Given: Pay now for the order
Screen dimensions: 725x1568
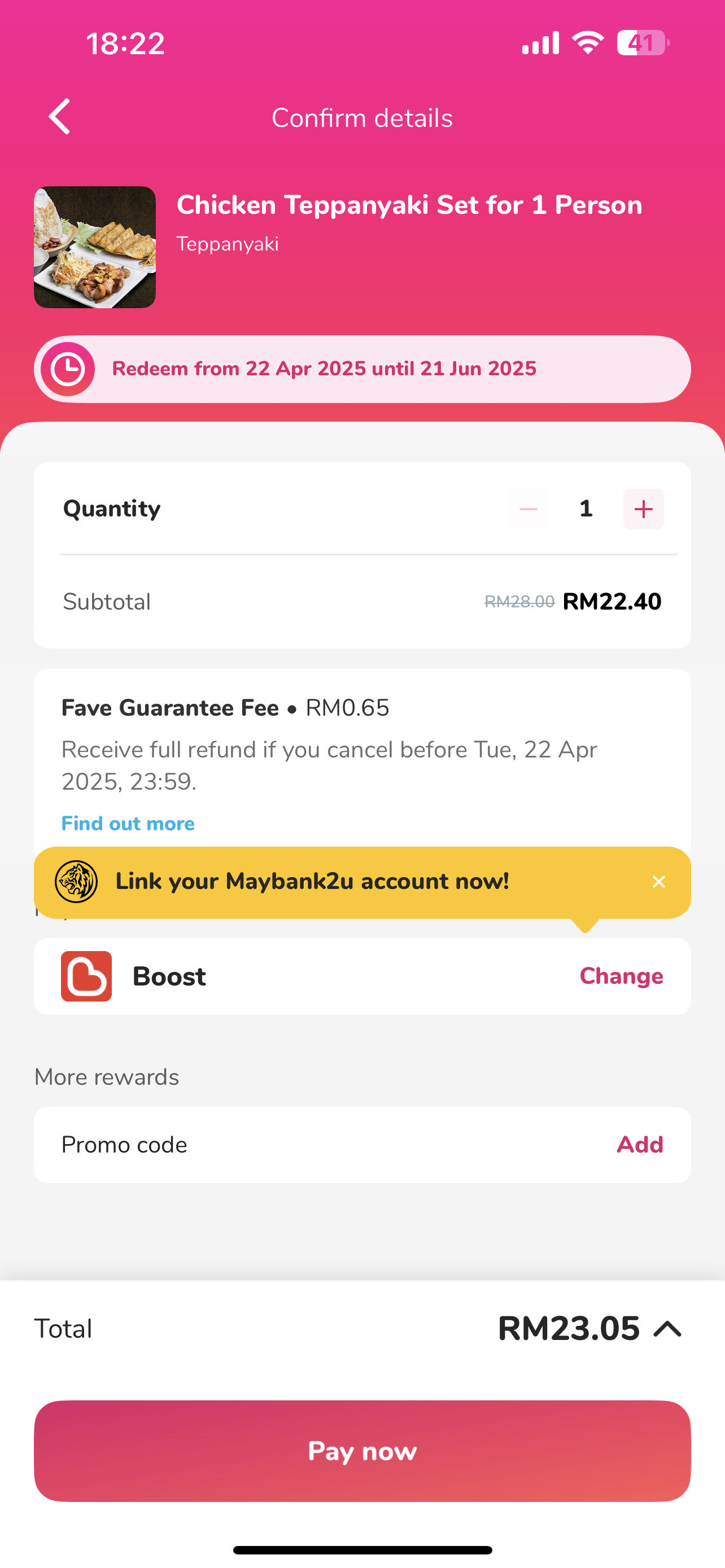Looking at the screenshot, I should pyautogui.click(x=362, y=1451).
